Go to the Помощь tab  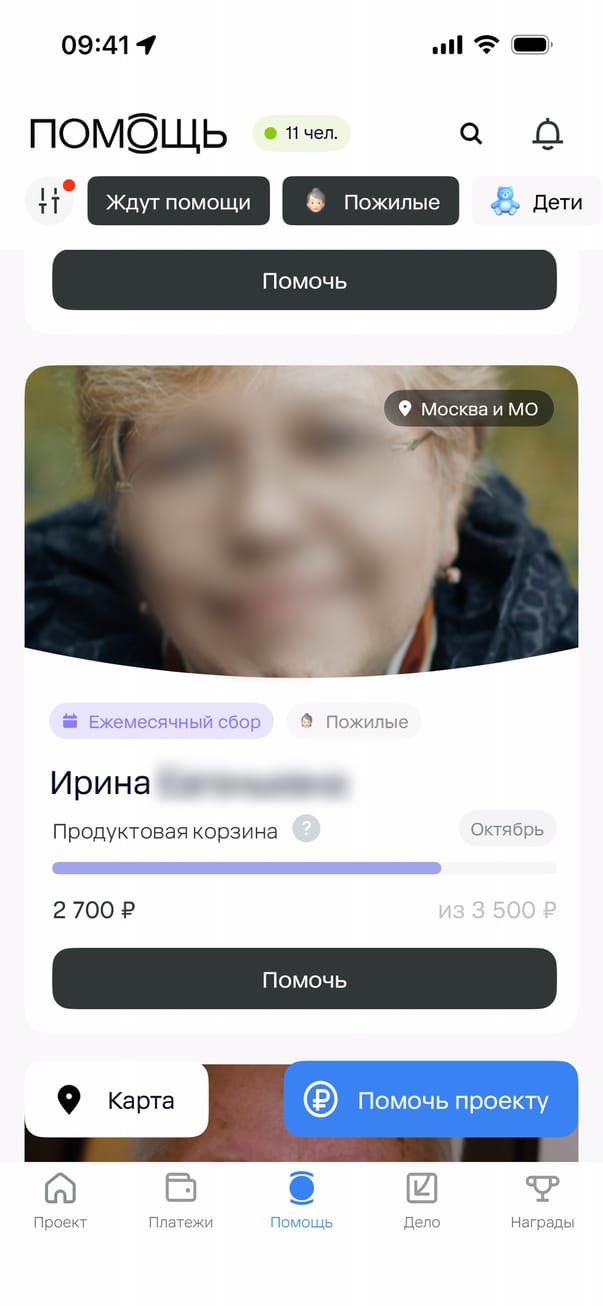[x=301, y=1202]
